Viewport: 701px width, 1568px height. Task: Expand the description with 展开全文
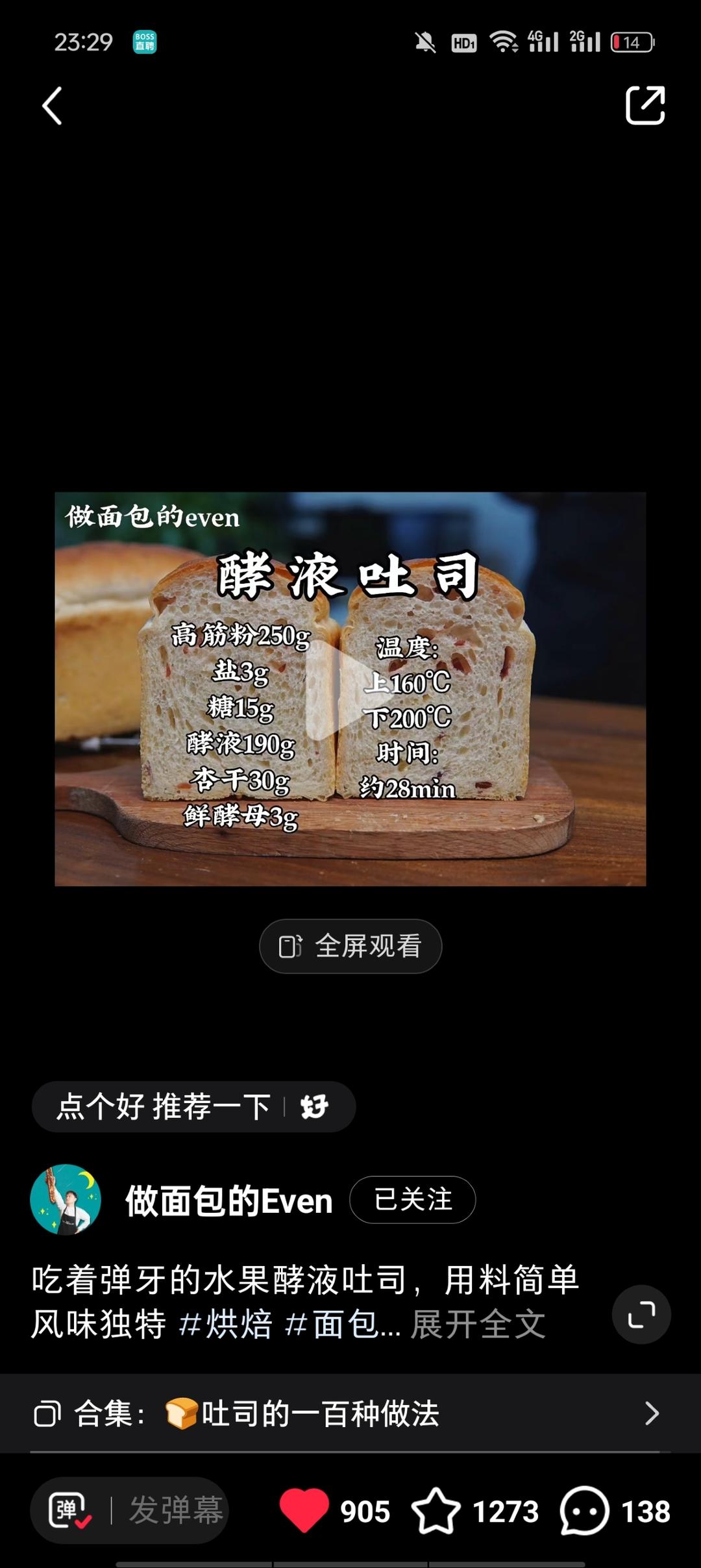pyautogui.click(x=478, y=1325)
